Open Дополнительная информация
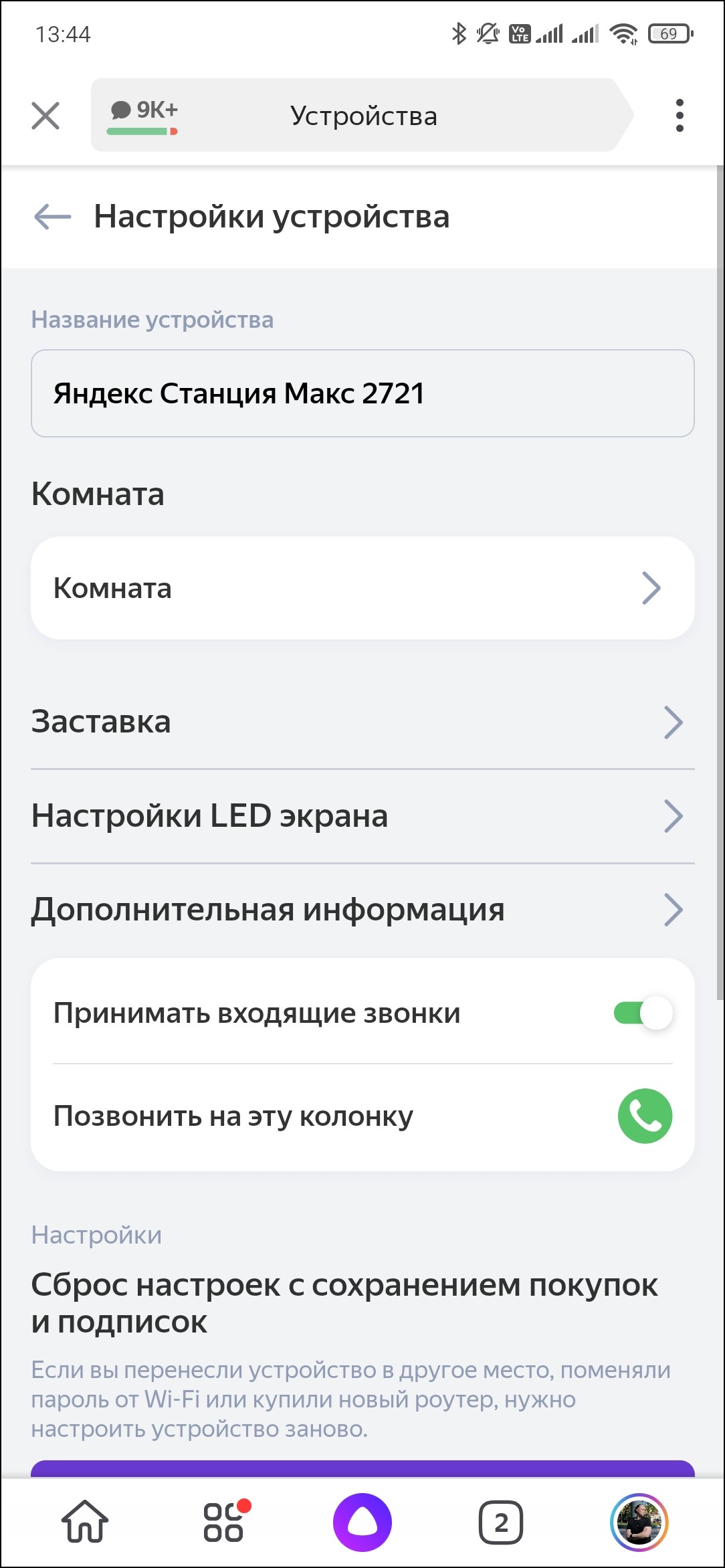Image resolution: width=725 pixels, height=1568 pixels. tap(362, 910)
